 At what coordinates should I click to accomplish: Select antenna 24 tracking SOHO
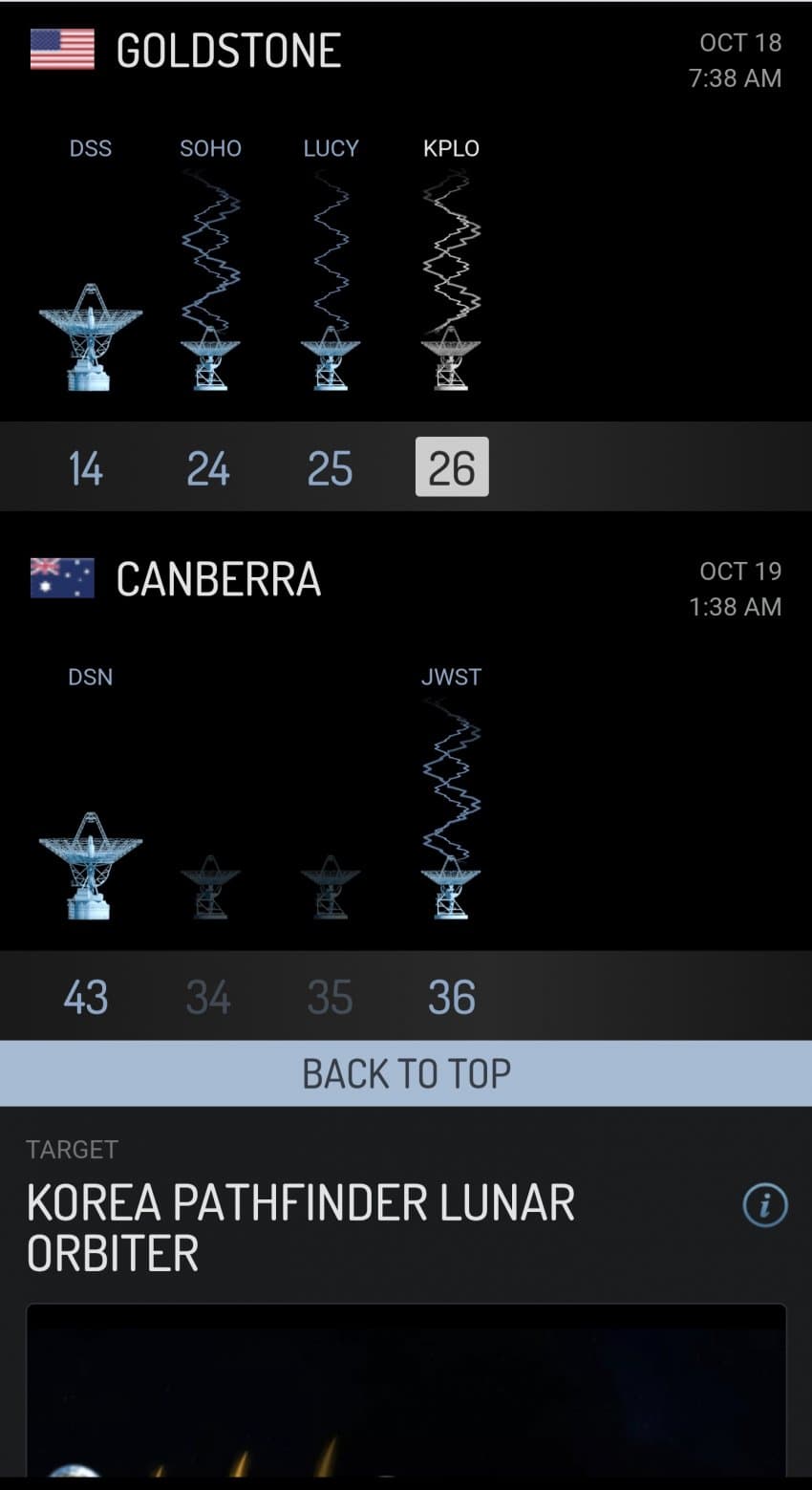point(208,468)
